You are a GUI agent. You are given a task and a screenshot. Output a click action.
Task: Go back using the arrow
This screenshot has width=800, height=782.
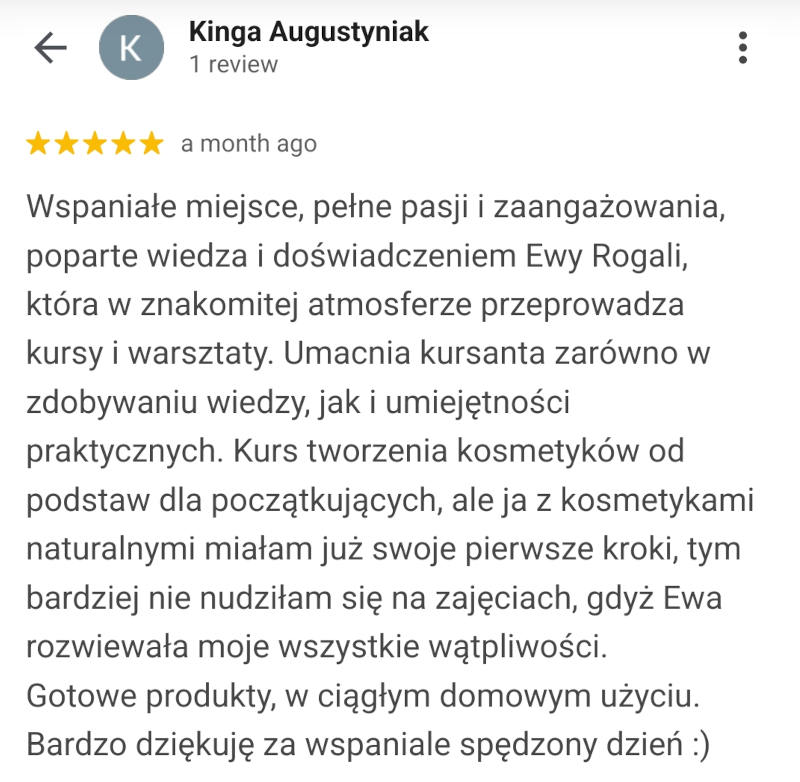49,48
